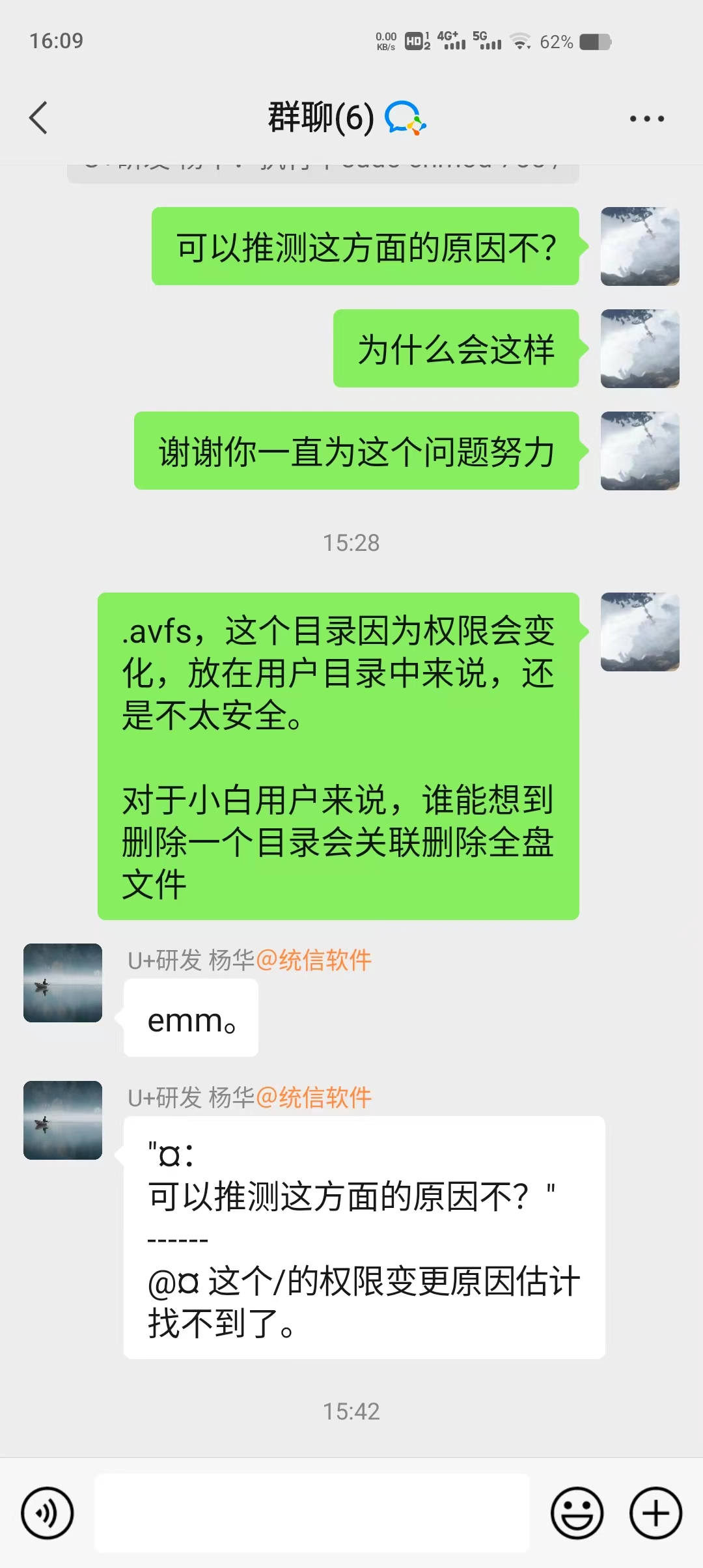This screenshot has width=703, height=1568.
Task: Open the group chat overflow menu
Action: click(646, 119)
